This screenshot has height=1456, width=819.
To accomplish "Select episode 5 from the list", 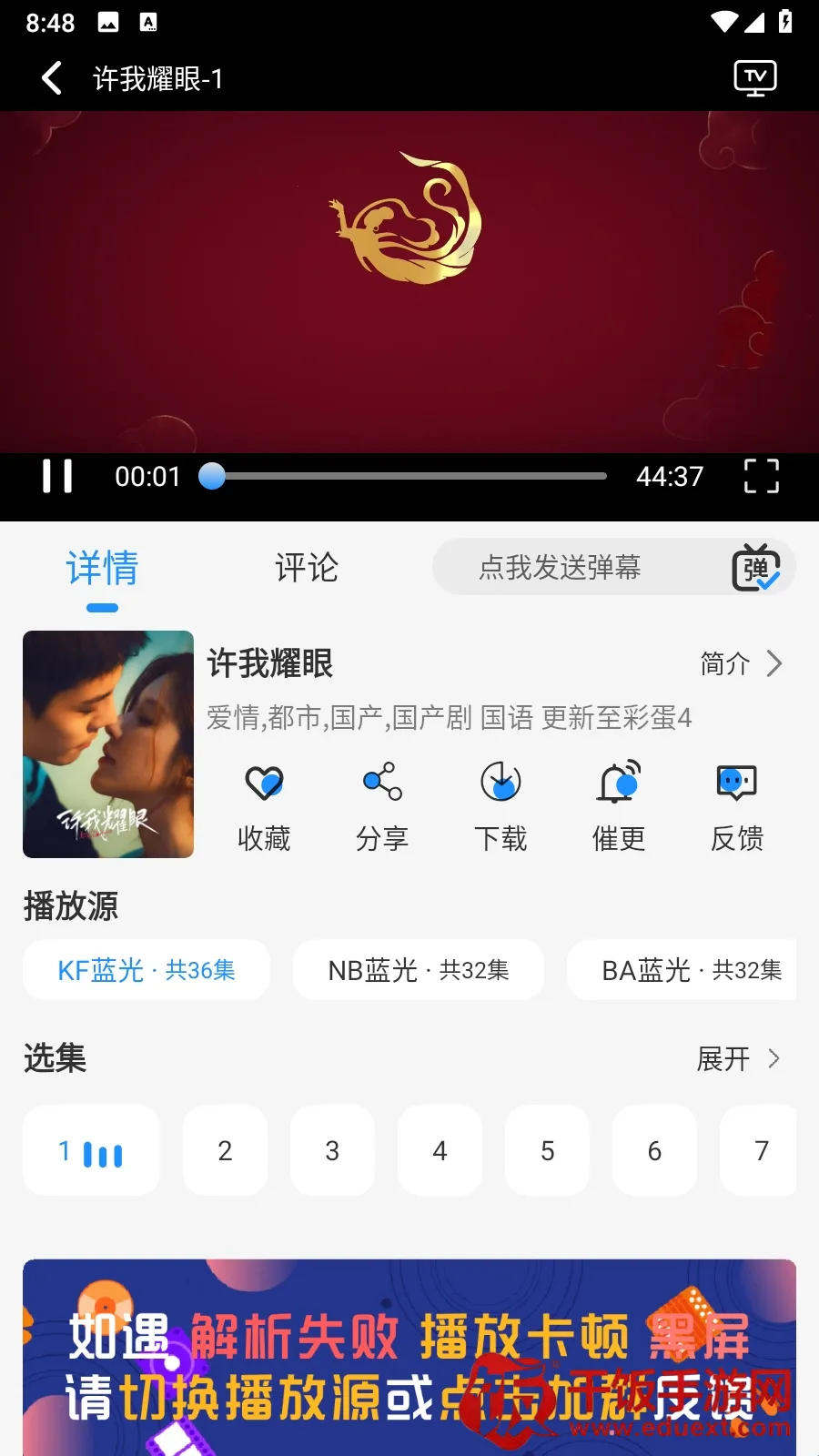I will click(x=547, y=1150).
